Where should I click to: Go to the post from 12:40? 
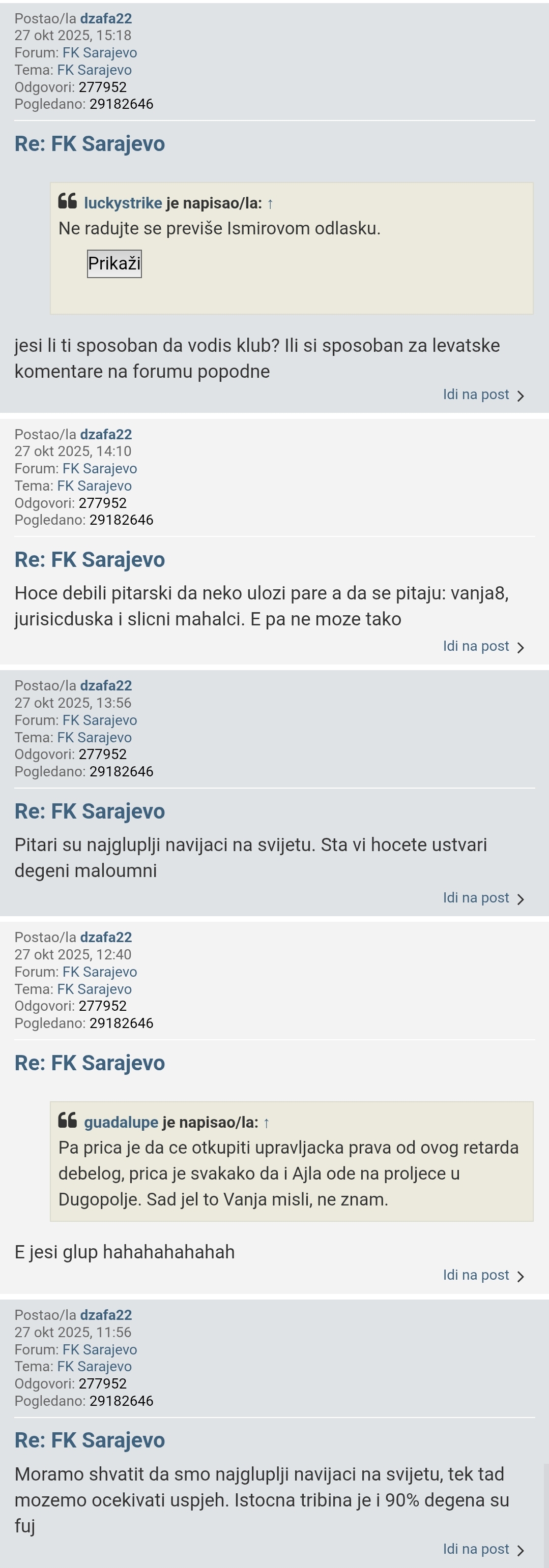pyautogui.click(x=484, y=1275)
